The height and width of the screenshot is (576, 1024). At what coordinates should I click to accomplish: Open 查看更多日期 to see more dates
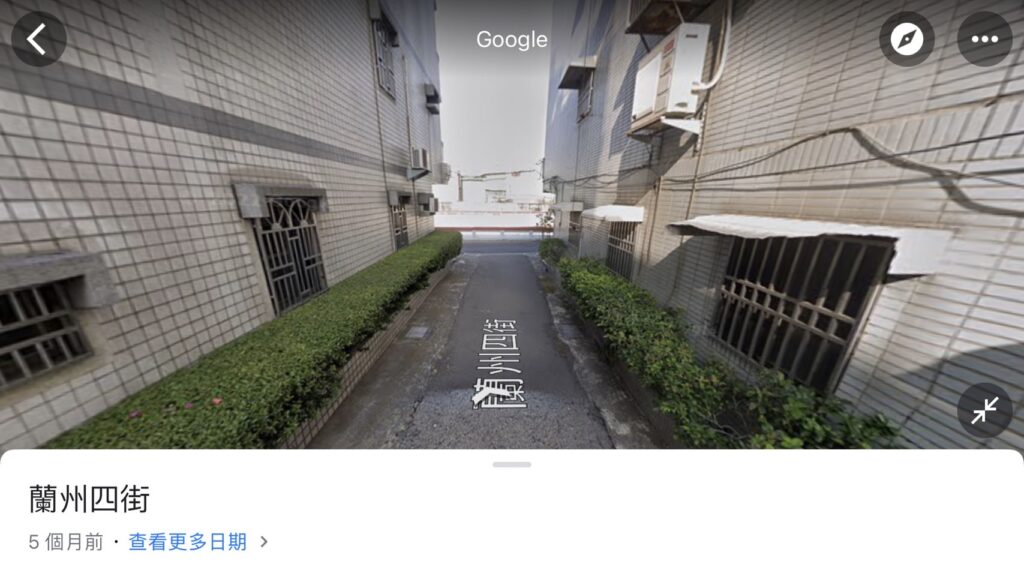pos(188,542)
